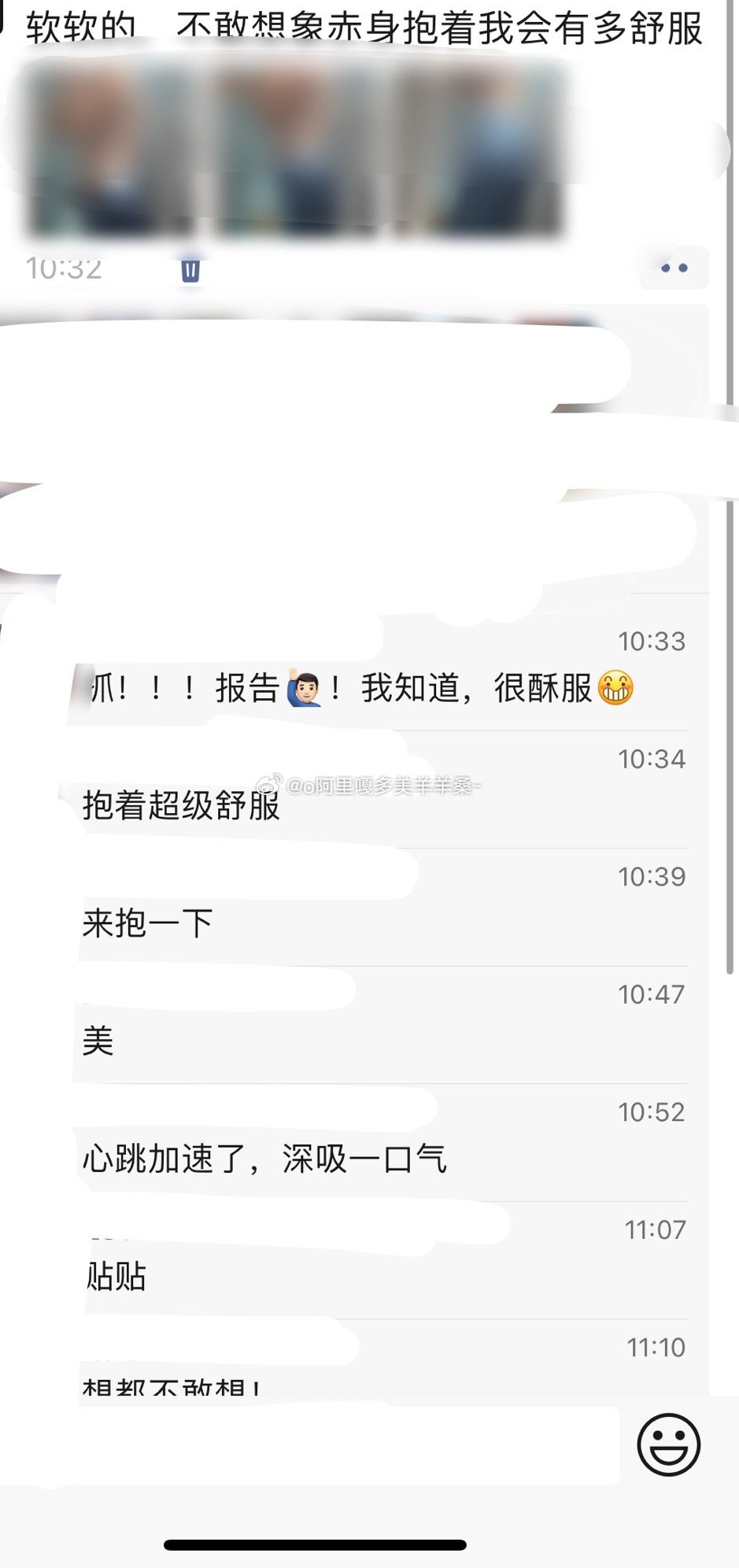Open the message "来抱一下"
The image size is (739, 1568).
[148, 923]
